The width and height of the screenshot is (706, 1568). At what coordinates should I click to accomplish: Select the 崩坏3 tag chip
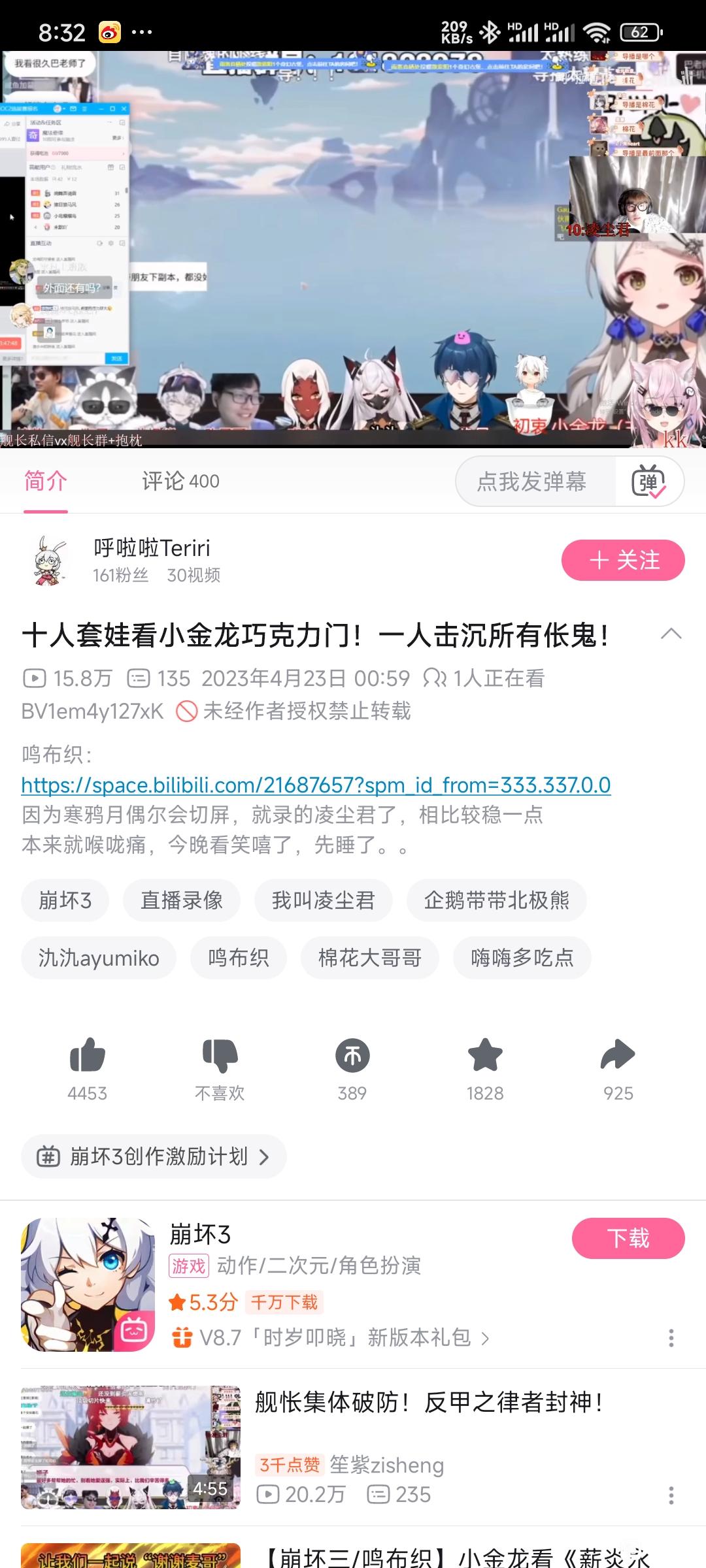point(65,900)
